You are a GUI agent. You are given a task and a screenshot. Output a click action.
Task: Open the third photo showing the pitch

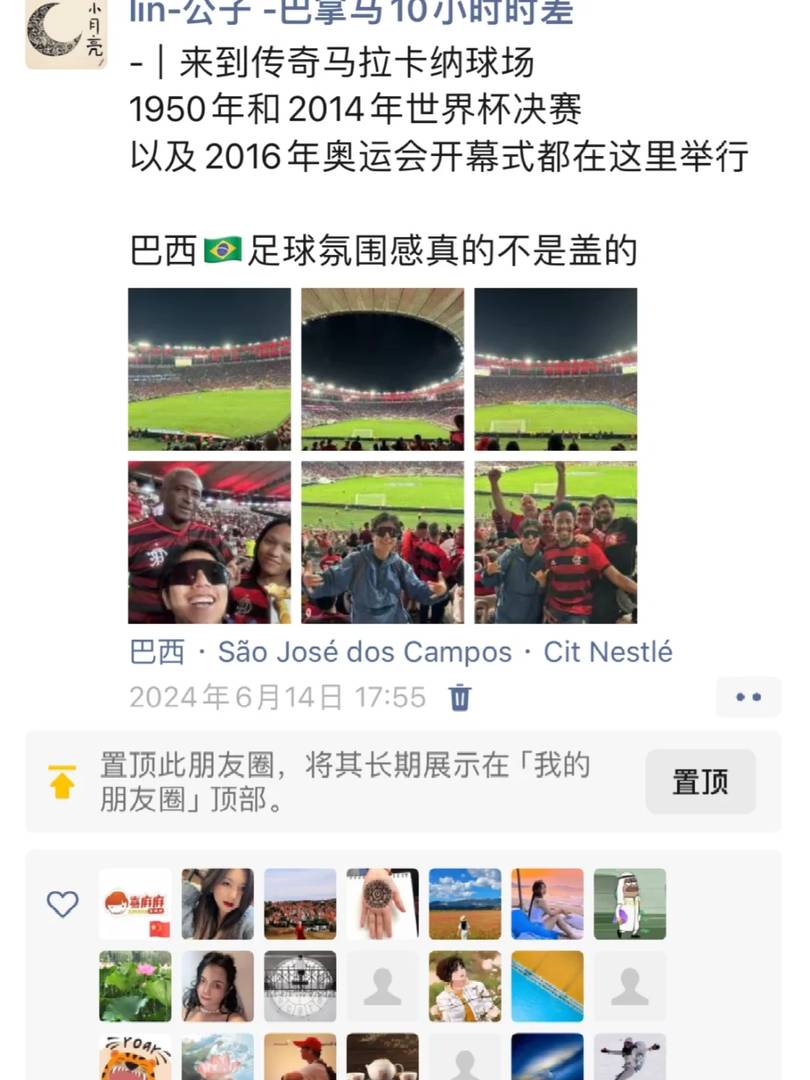[555, 369]
